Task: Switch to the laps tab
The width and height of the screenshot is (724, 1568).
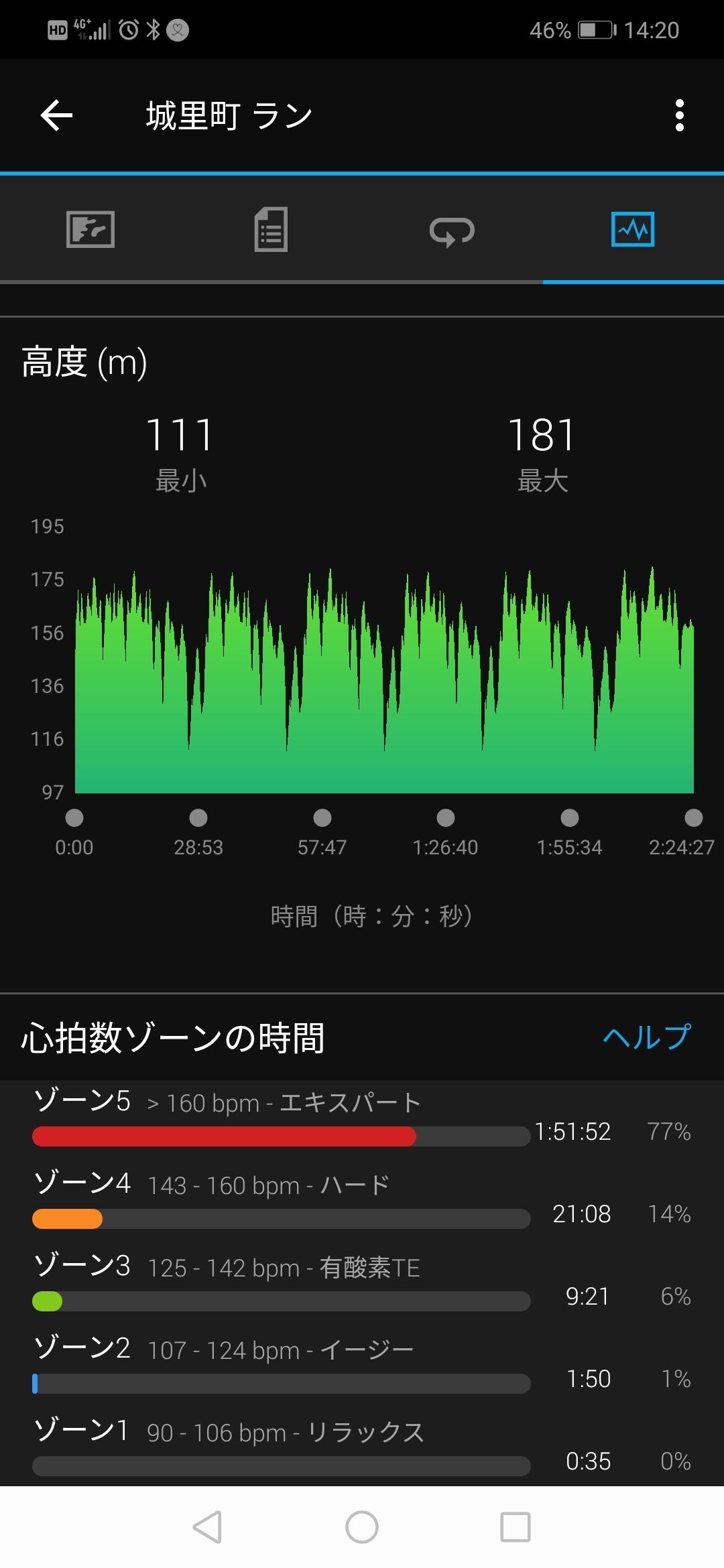Action: (x=452, y=231)
